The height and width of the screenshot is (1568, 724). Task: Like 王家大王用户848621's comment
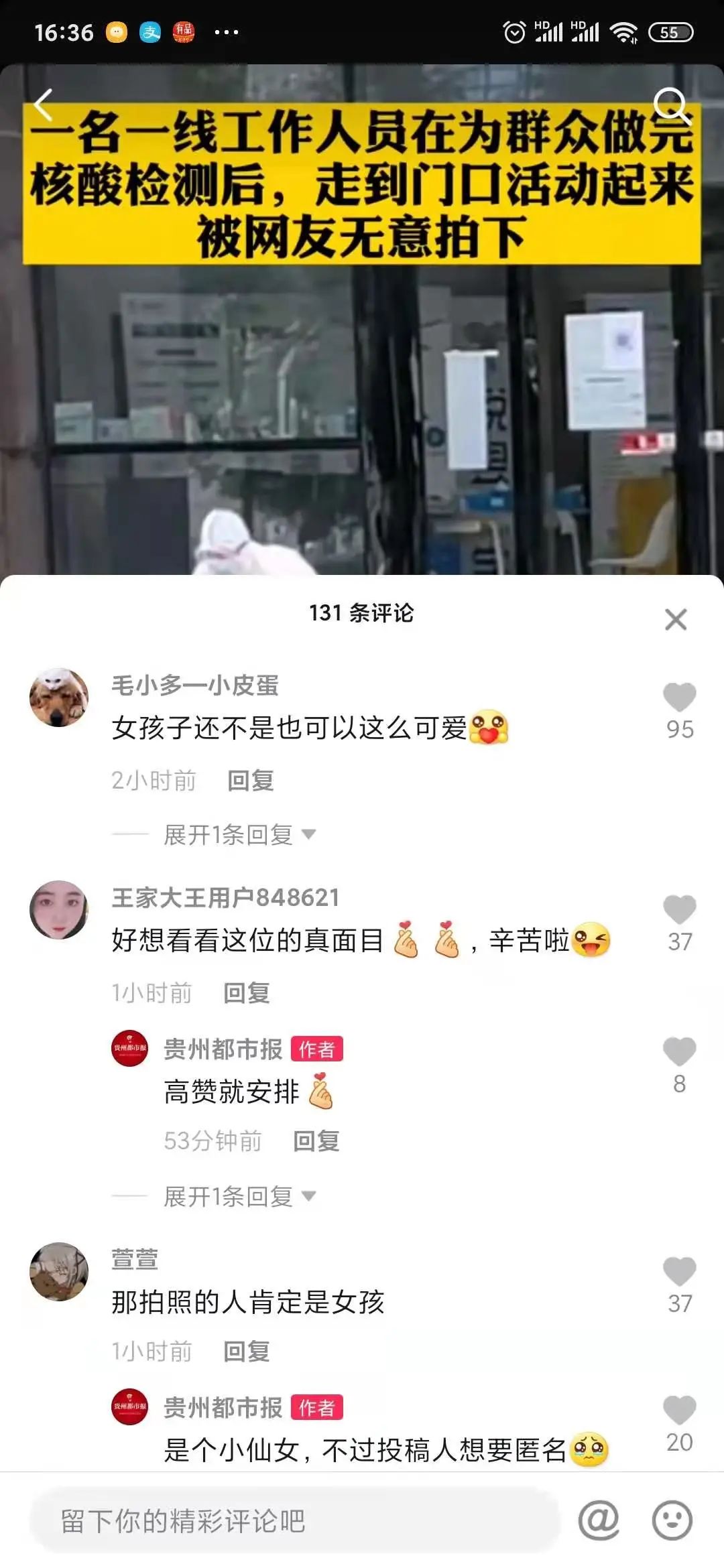[x=679, y=911]
